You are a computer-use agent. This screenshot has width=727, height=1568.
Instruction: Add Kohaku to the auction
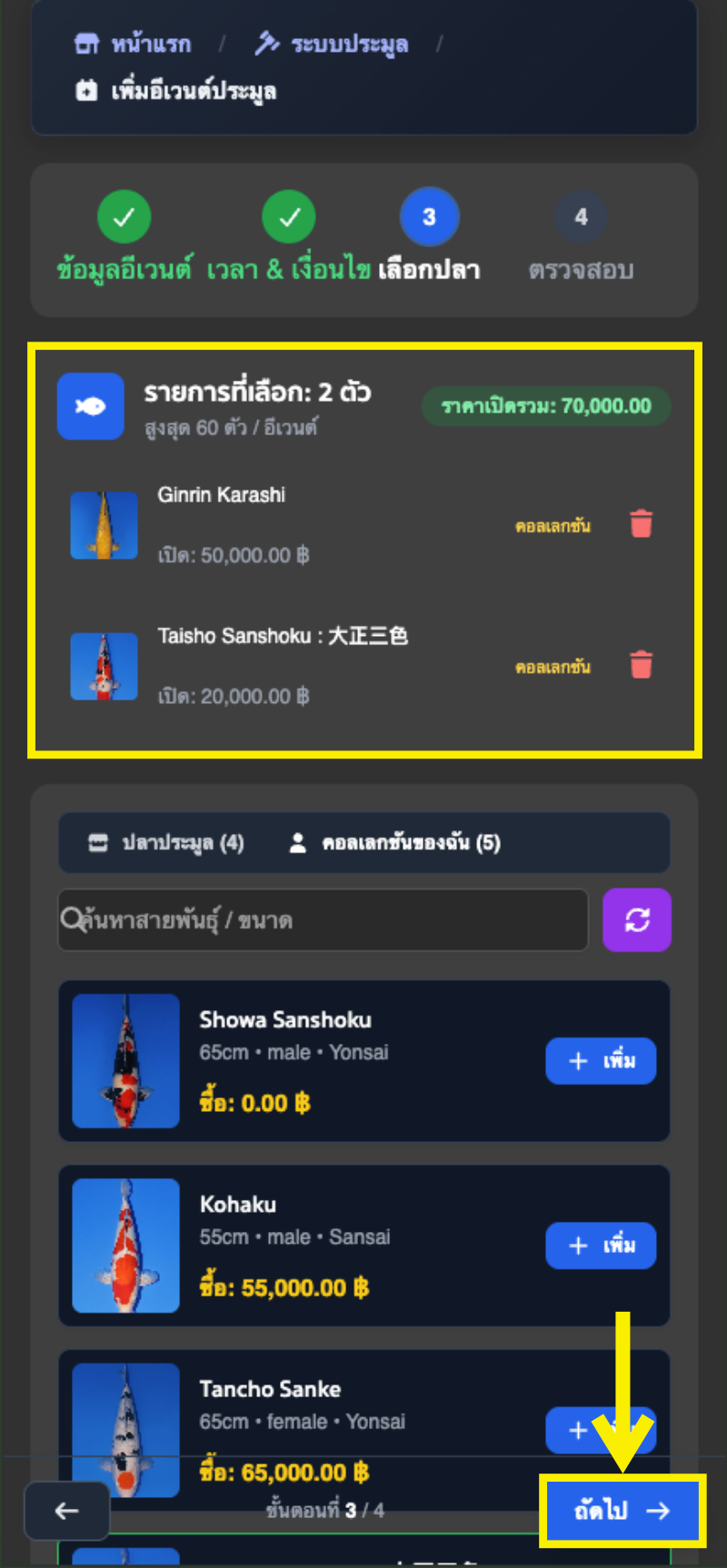(601, 1245)
